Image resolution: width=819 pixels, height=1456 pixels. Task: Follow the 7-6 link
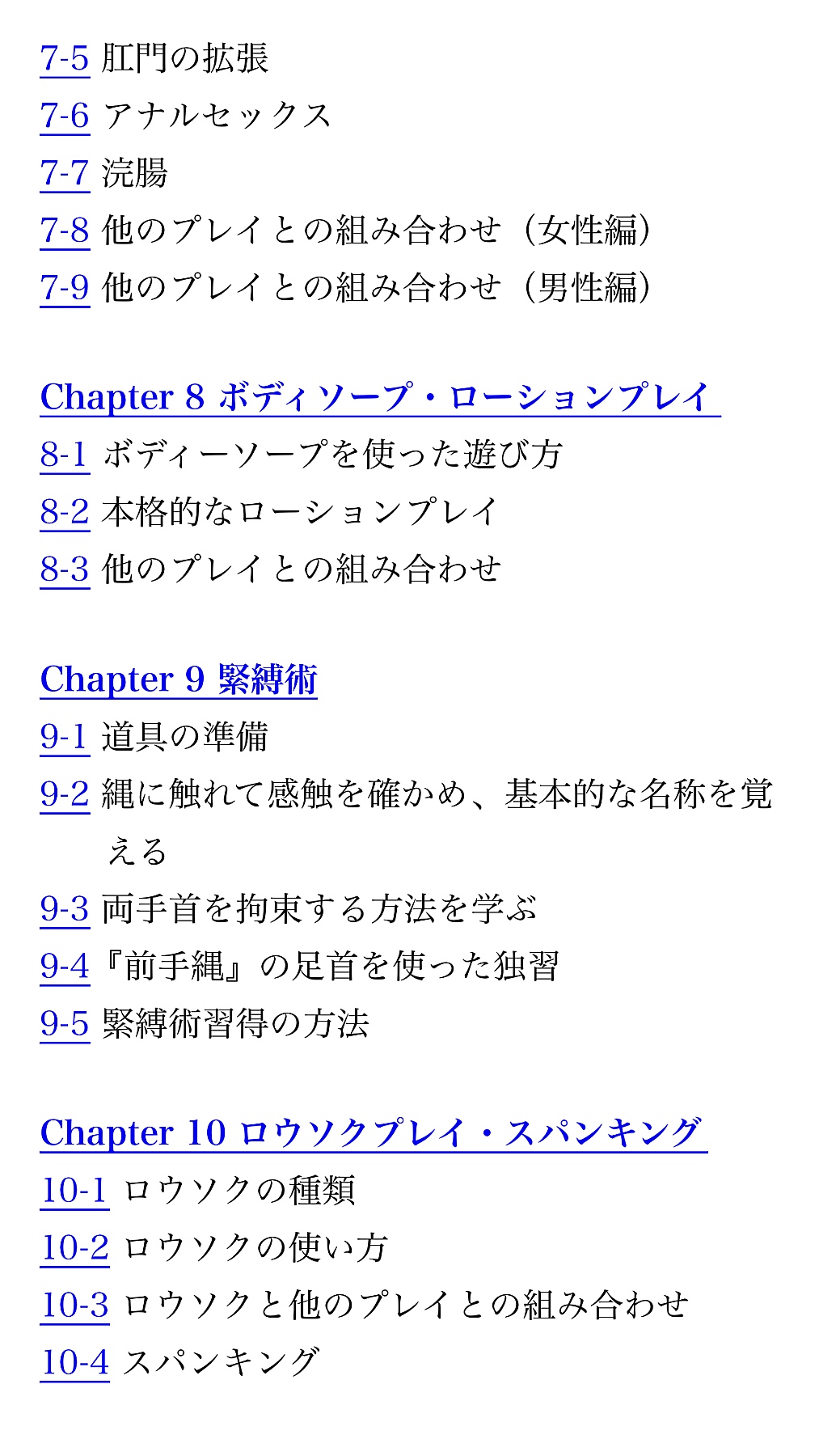point(65,116)
